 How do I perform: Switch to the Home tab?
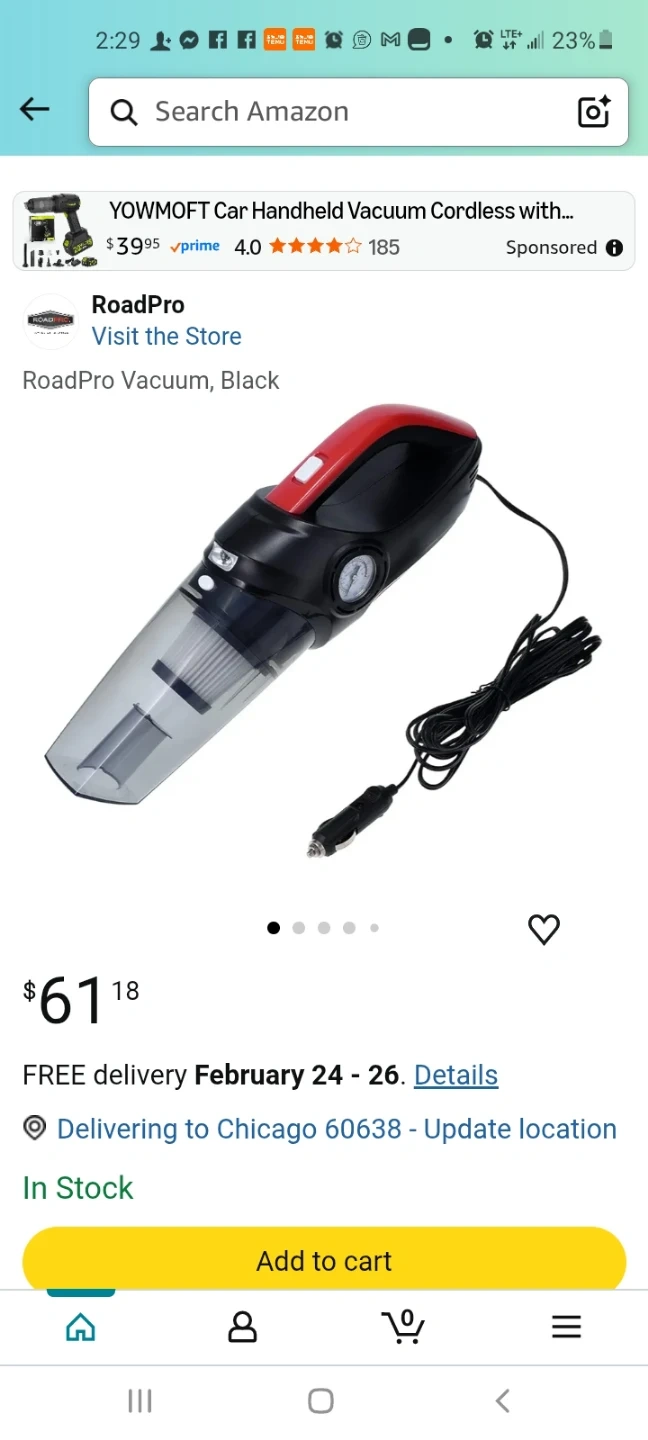(x=81, y=1327)
